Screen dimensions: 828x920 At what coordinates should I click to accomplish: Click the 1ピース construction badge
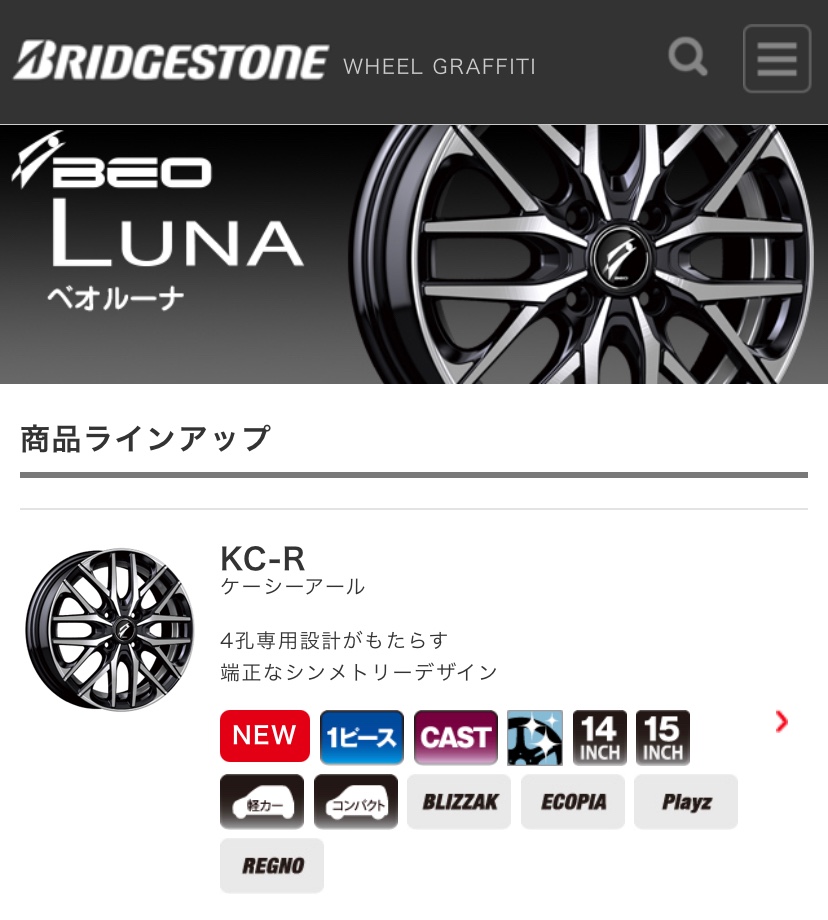pyautogui.click(x=361, y=736)
